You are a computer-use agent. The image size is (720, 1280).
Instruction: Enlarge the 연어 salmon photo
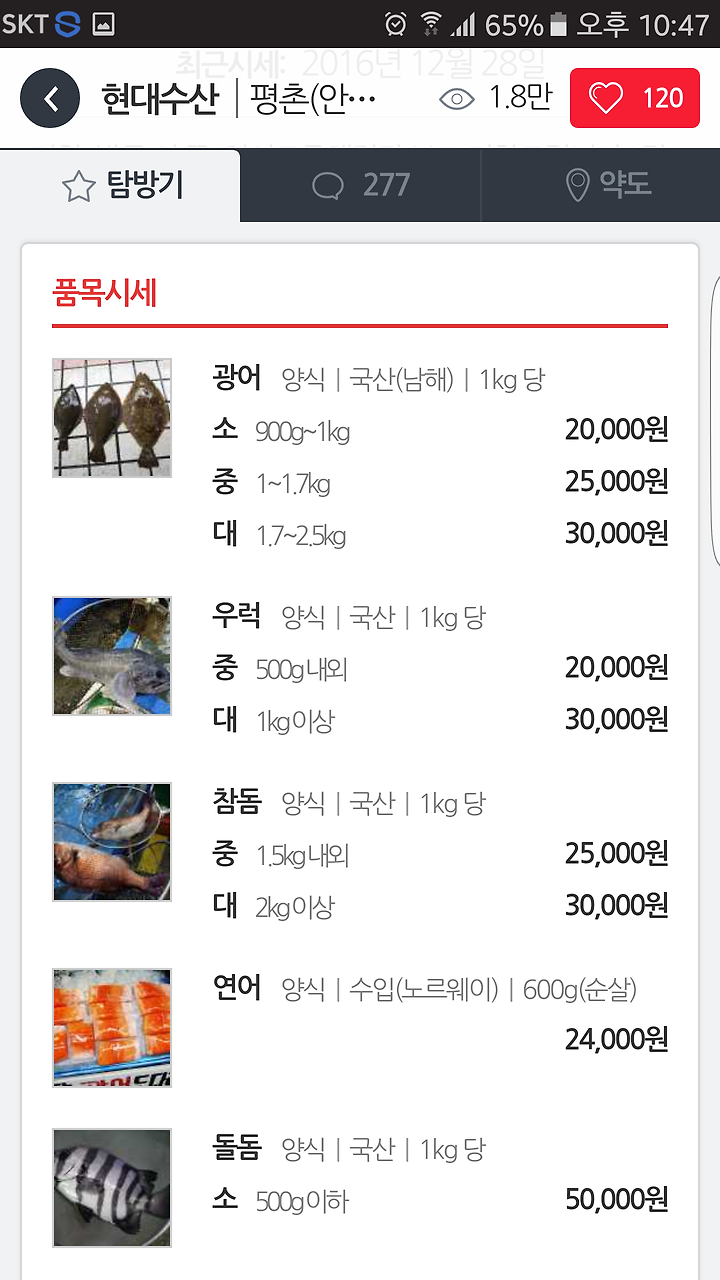pyautogui.click(x=112, y=1028)
